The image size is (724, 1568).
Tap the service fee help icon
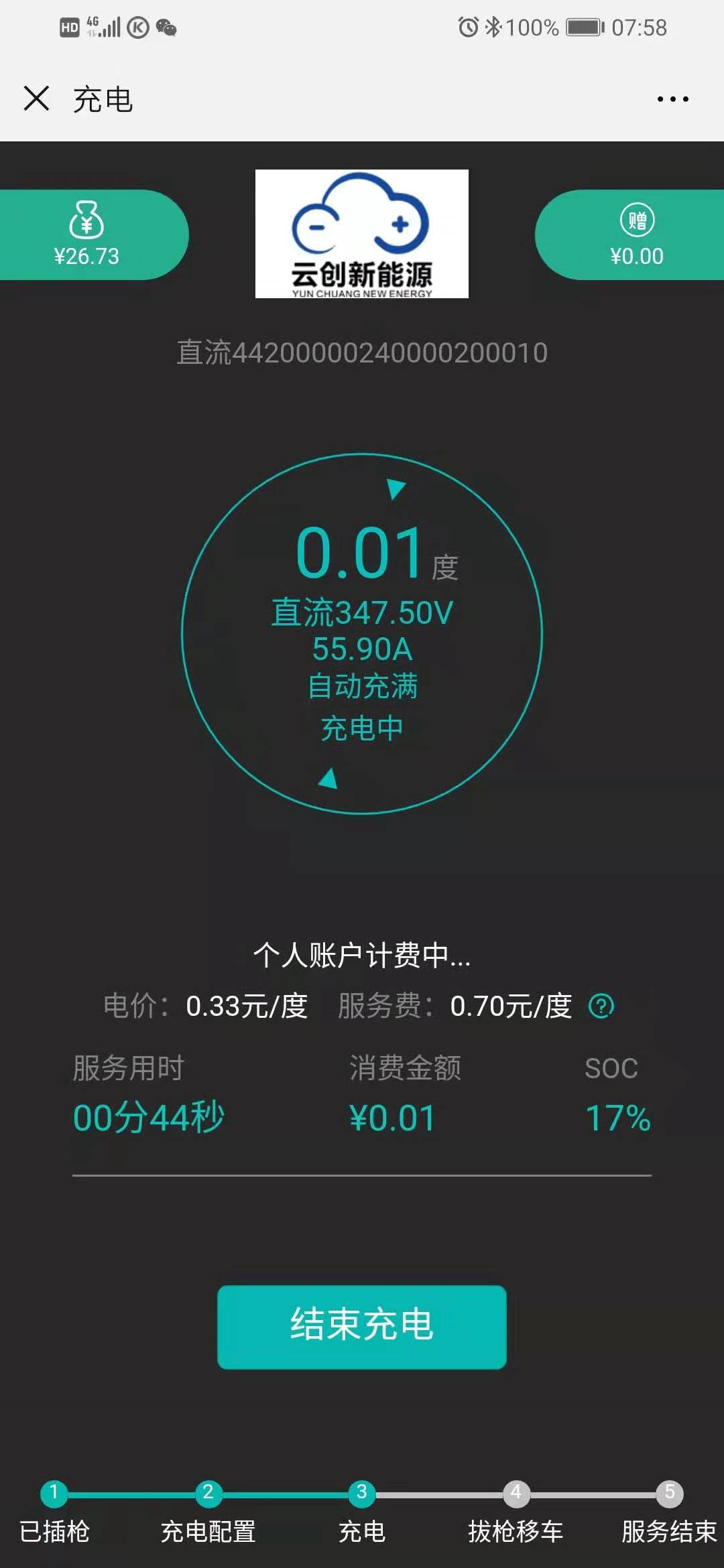point(601,1006)
